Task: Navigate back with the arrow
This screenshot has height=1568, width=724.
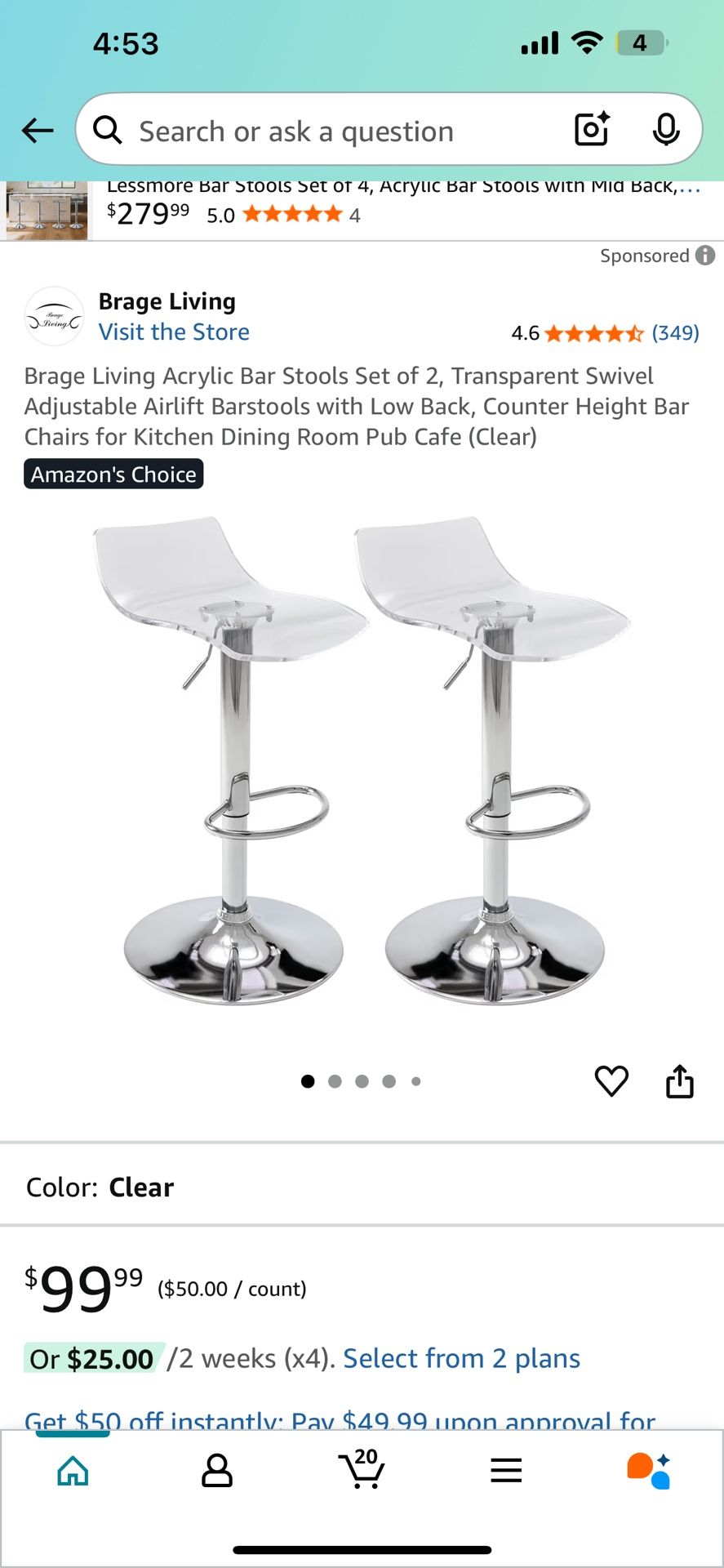Action: tap(38, 130)
